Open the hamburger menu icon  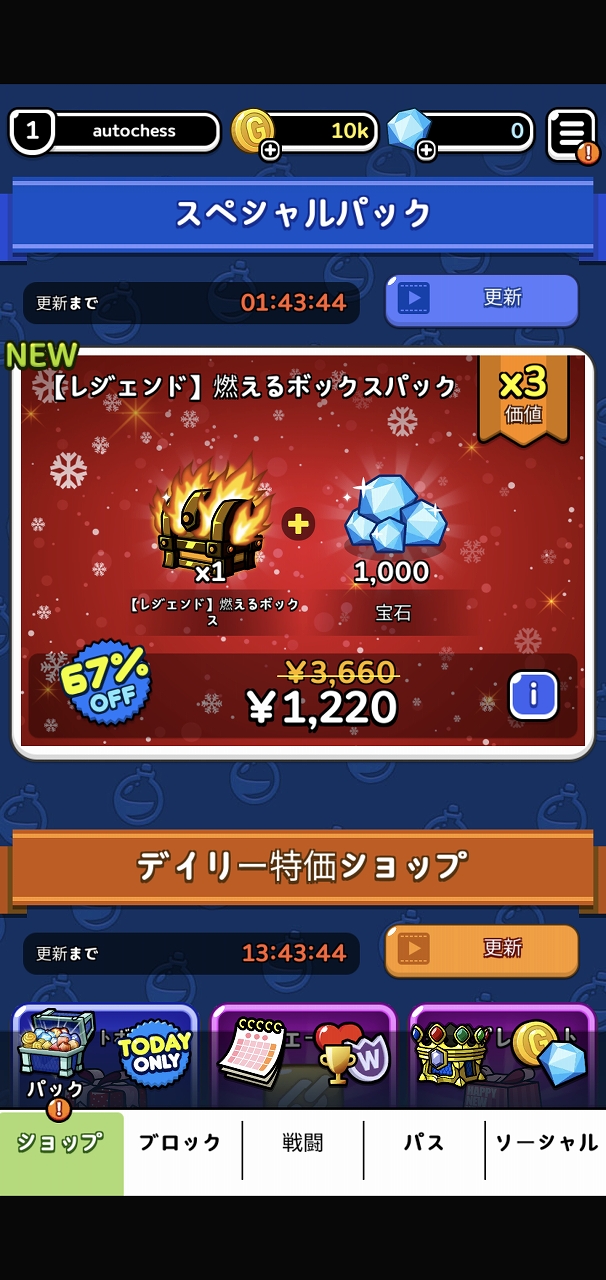(x=571, y=132)
